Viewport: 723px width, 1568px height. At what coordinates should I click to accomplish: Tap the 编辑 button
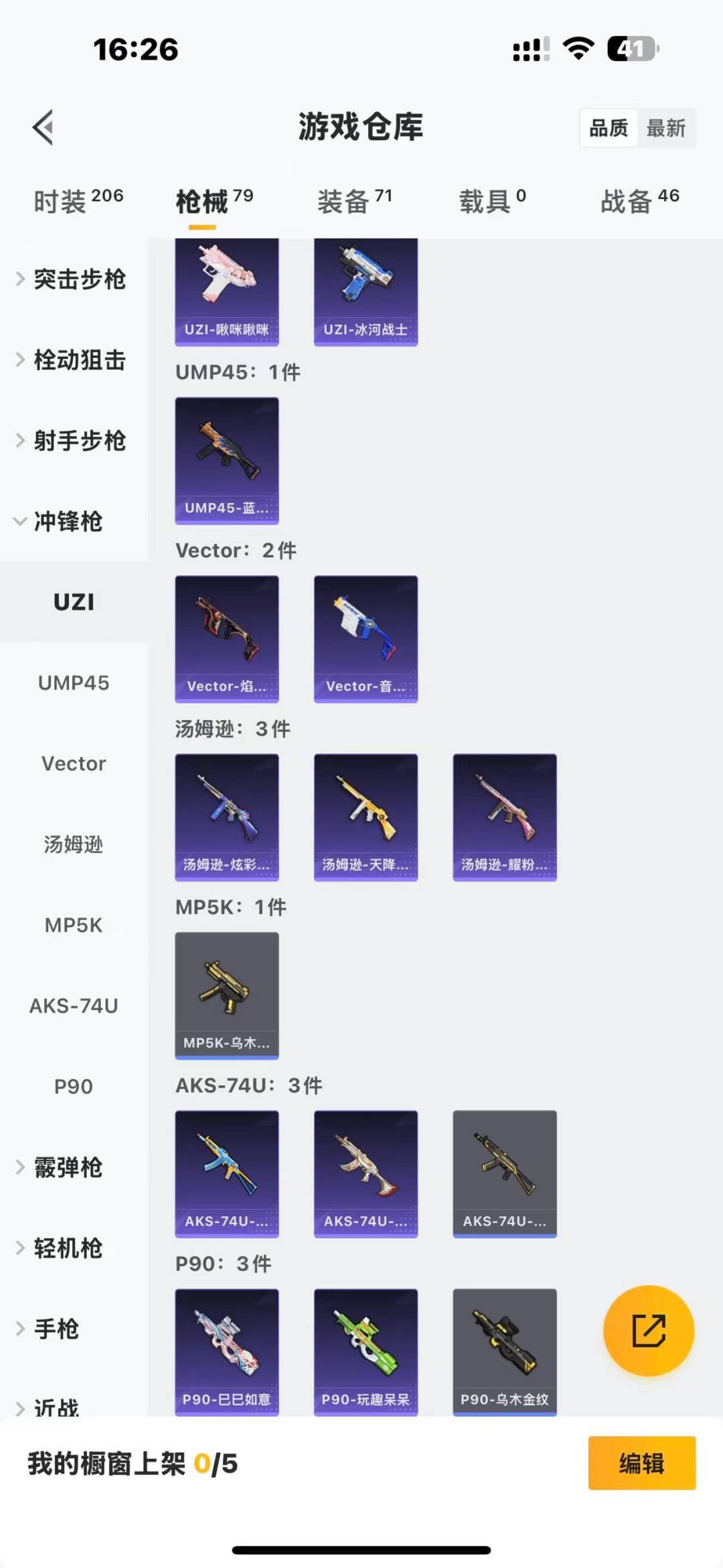[641, 1464]
